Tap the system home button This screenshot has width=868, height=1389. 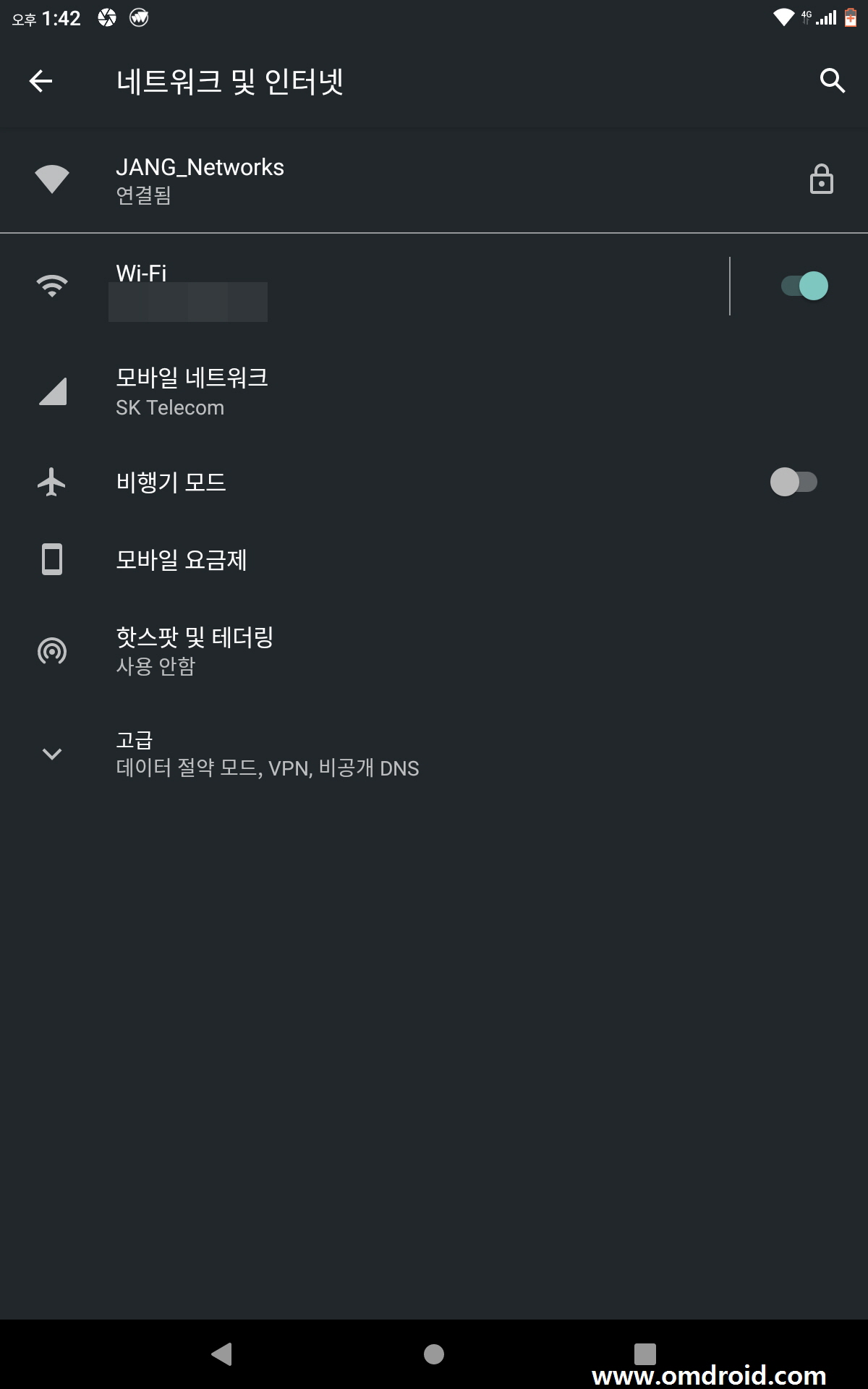pos(434,1354)
